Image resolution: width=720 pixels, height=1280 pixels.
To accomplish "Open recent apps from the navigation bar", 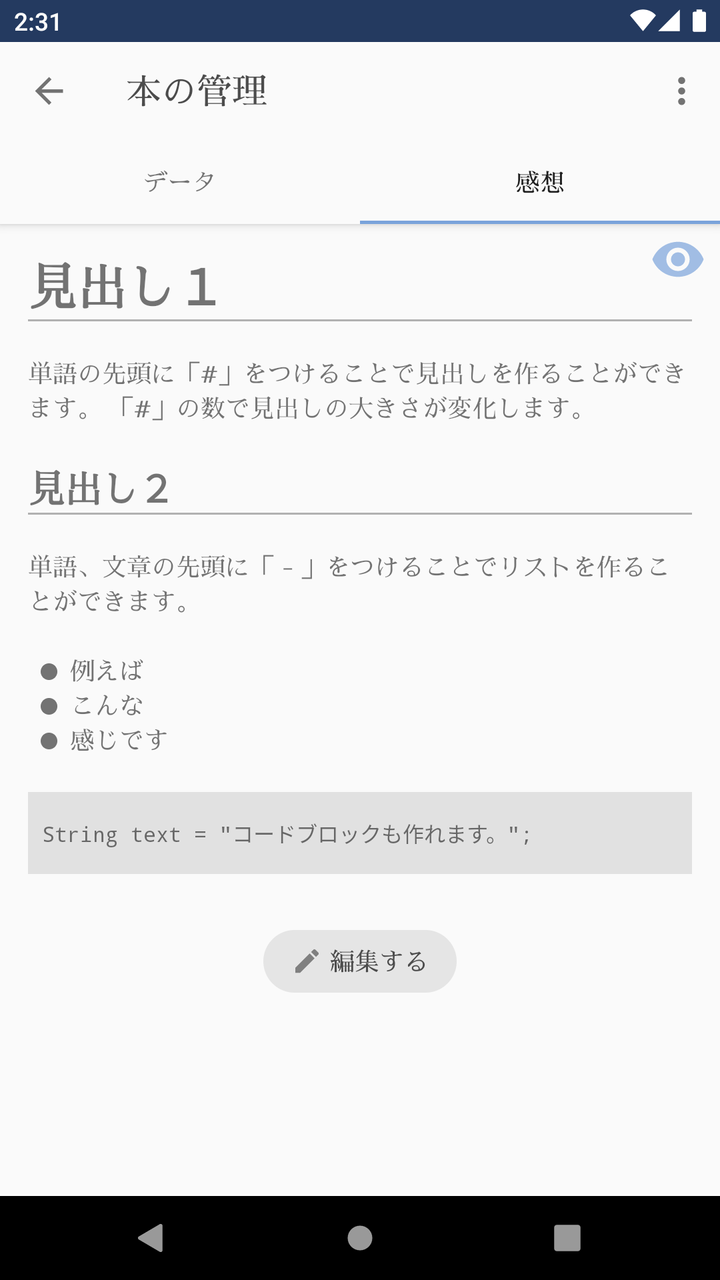I will coord(567,1238).
